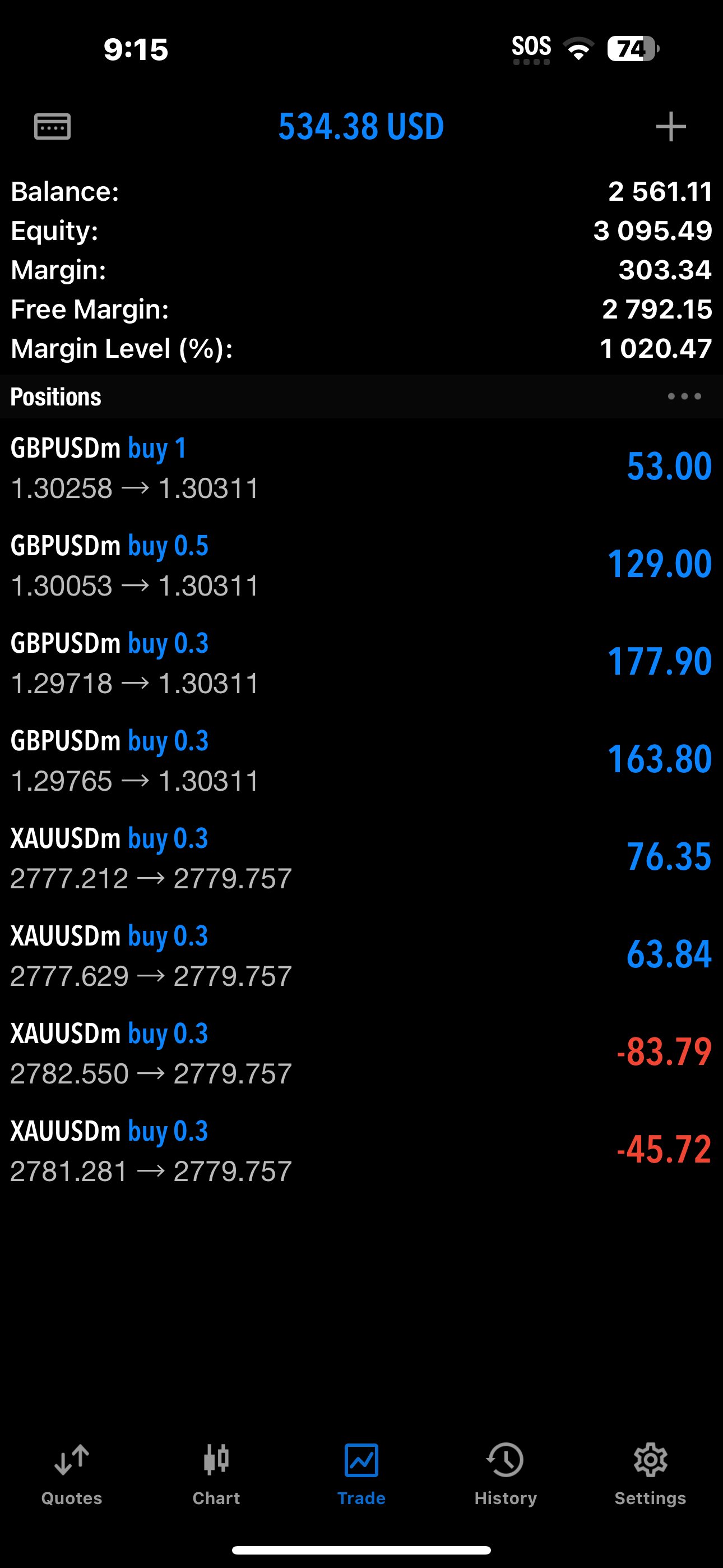Tap the clock in the status bar
723x1568 pixels.
pos(135,49)
